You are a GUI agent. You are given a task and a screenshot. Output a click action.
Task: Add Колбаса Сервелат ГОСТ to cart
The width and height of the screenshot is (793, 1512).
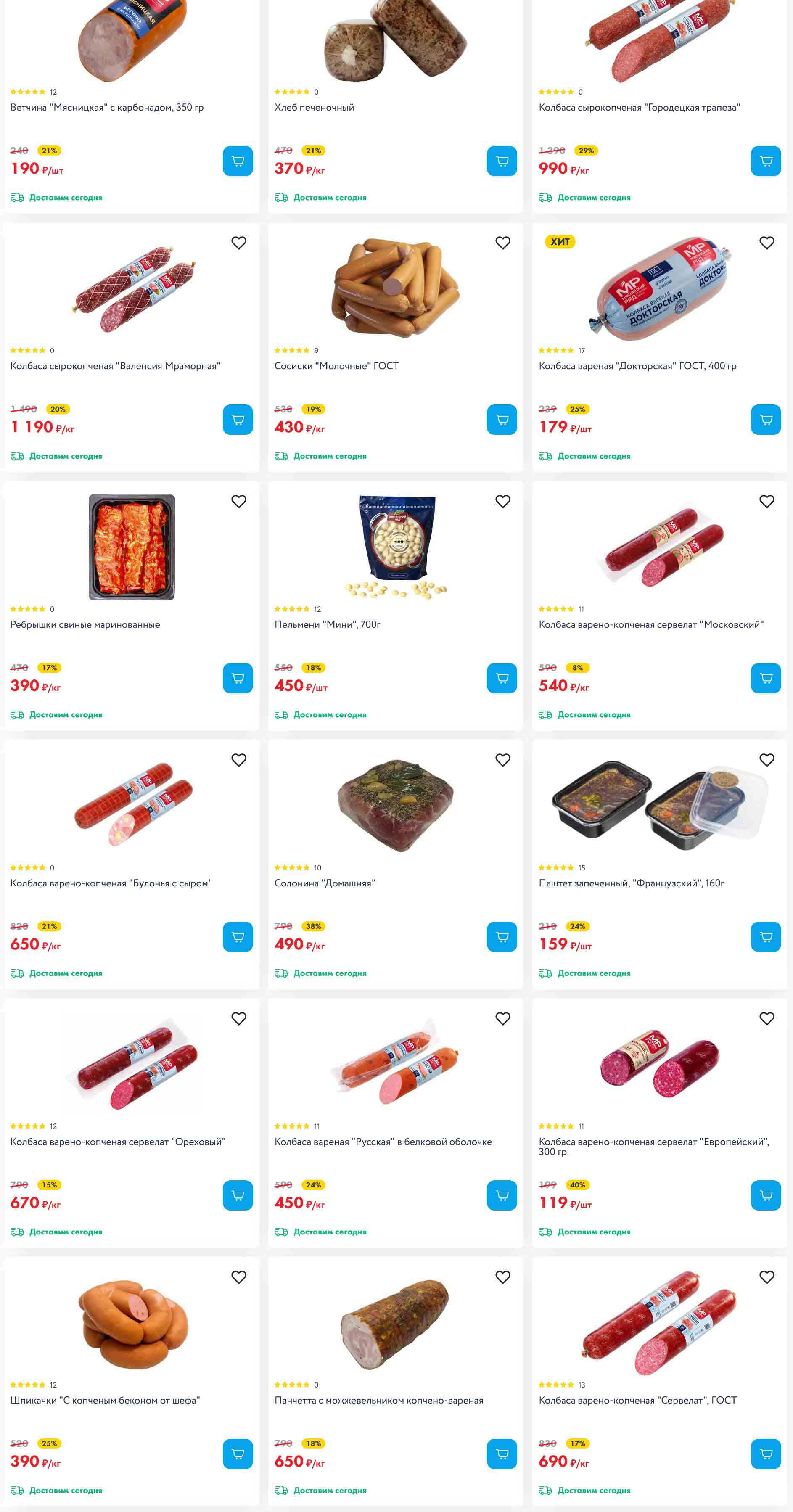pyautogui.click(x=765, y=1454)
